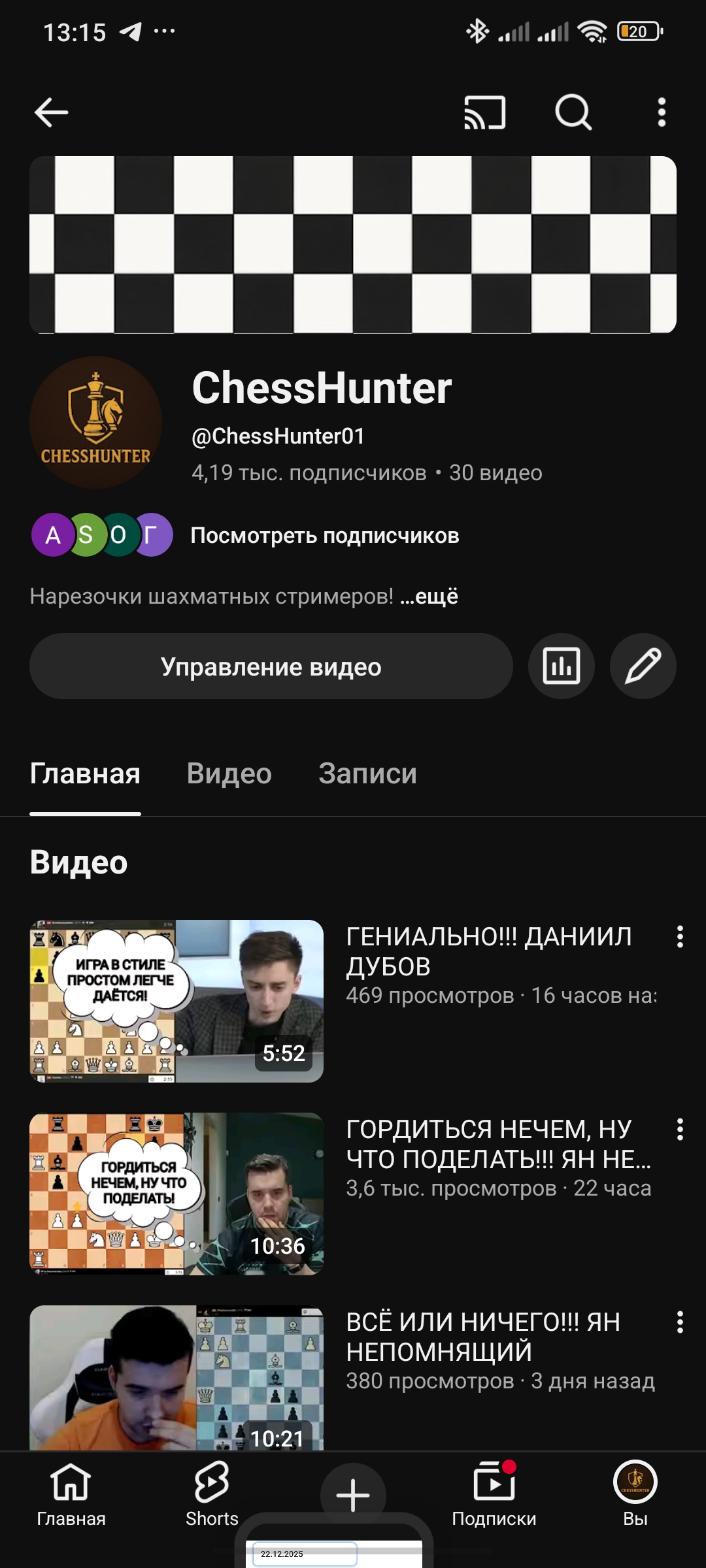Search within the ChessHunter channel

[573, 112]
